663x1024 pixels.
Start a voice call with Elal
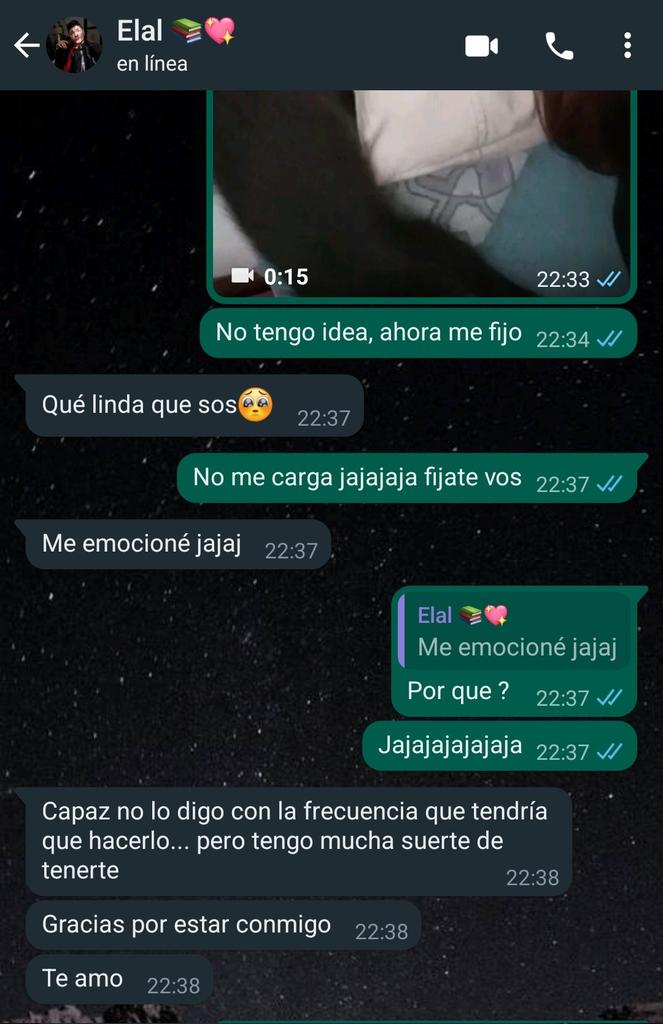(559, 46)
